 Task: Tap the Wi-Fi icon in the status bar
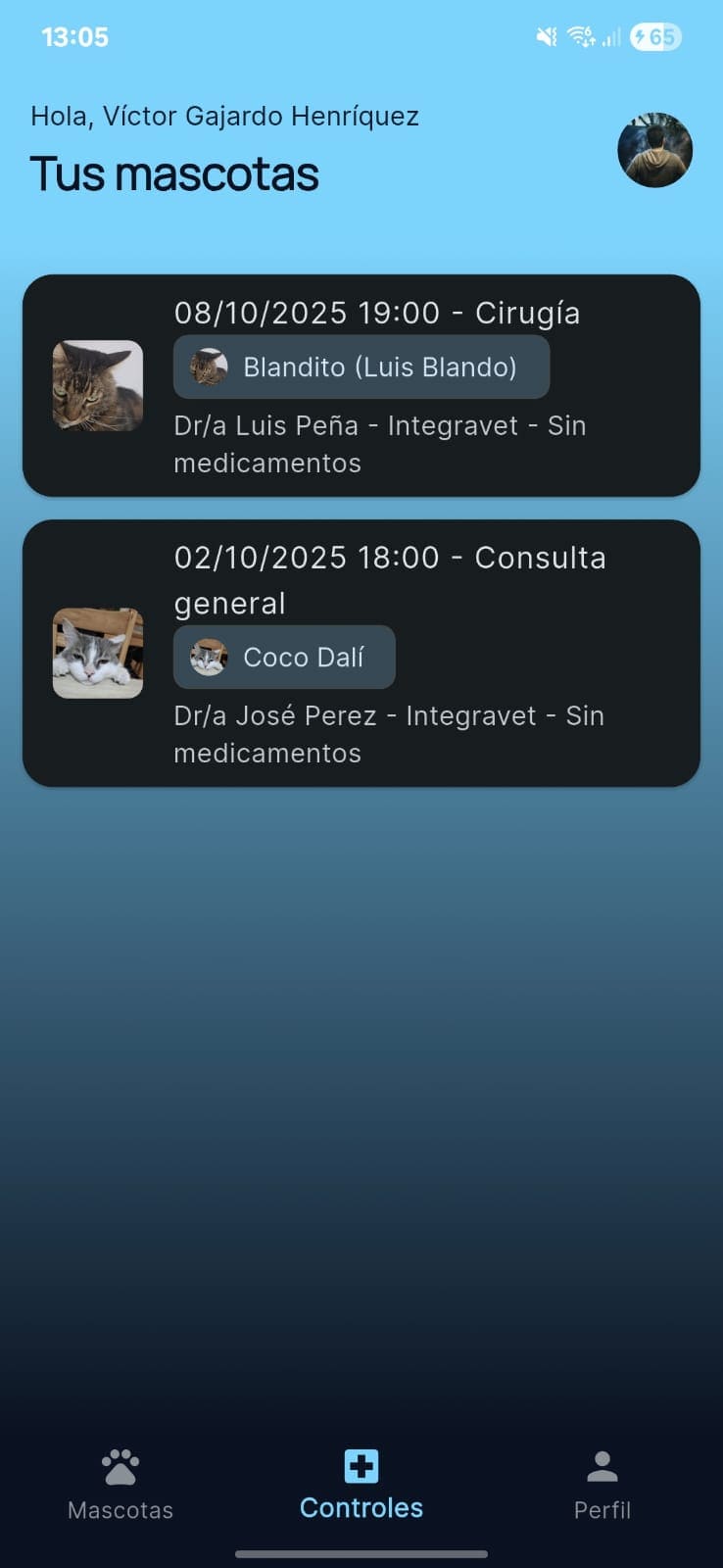[580, 35]
